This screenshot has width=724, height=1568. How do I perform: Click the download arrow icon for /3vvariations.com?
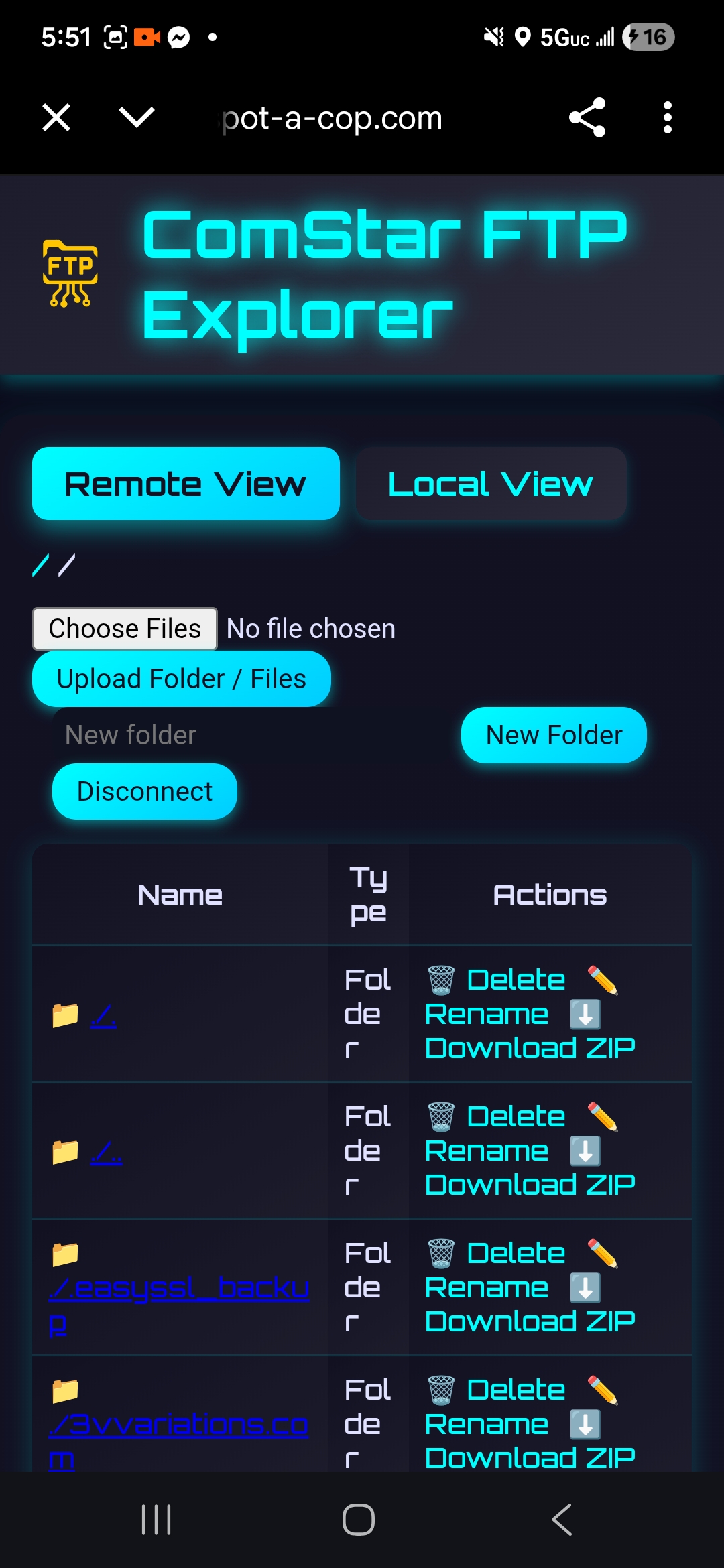(585, 1423)
